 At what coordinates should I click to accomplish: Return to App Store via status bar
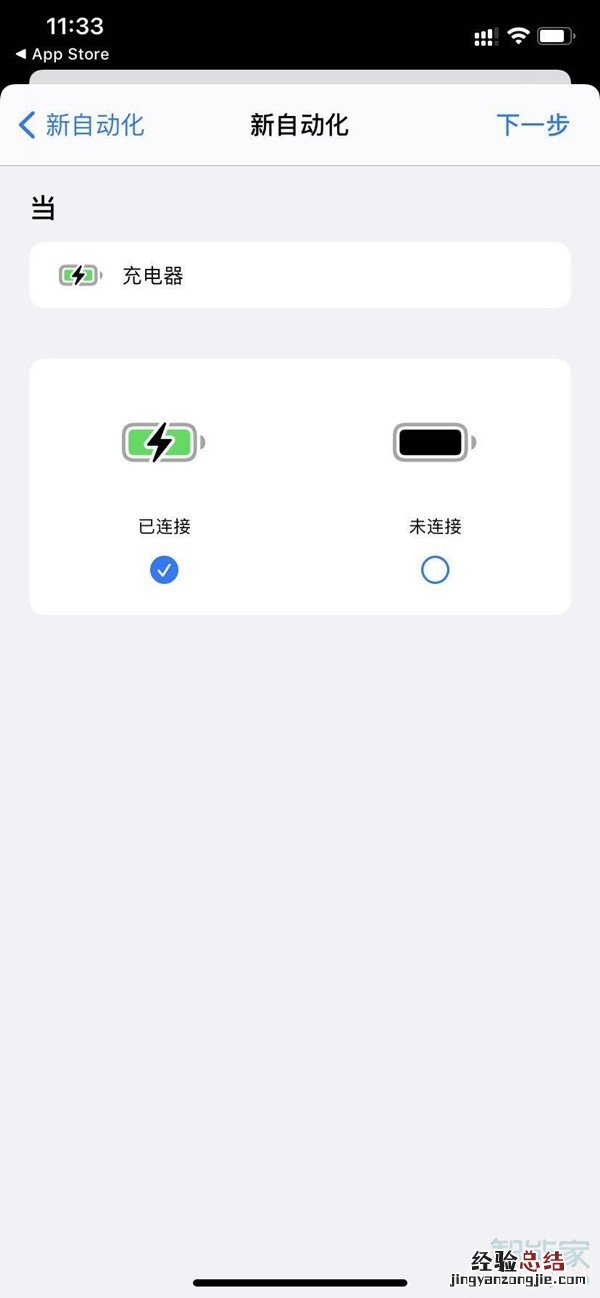(x=62, y=54)
